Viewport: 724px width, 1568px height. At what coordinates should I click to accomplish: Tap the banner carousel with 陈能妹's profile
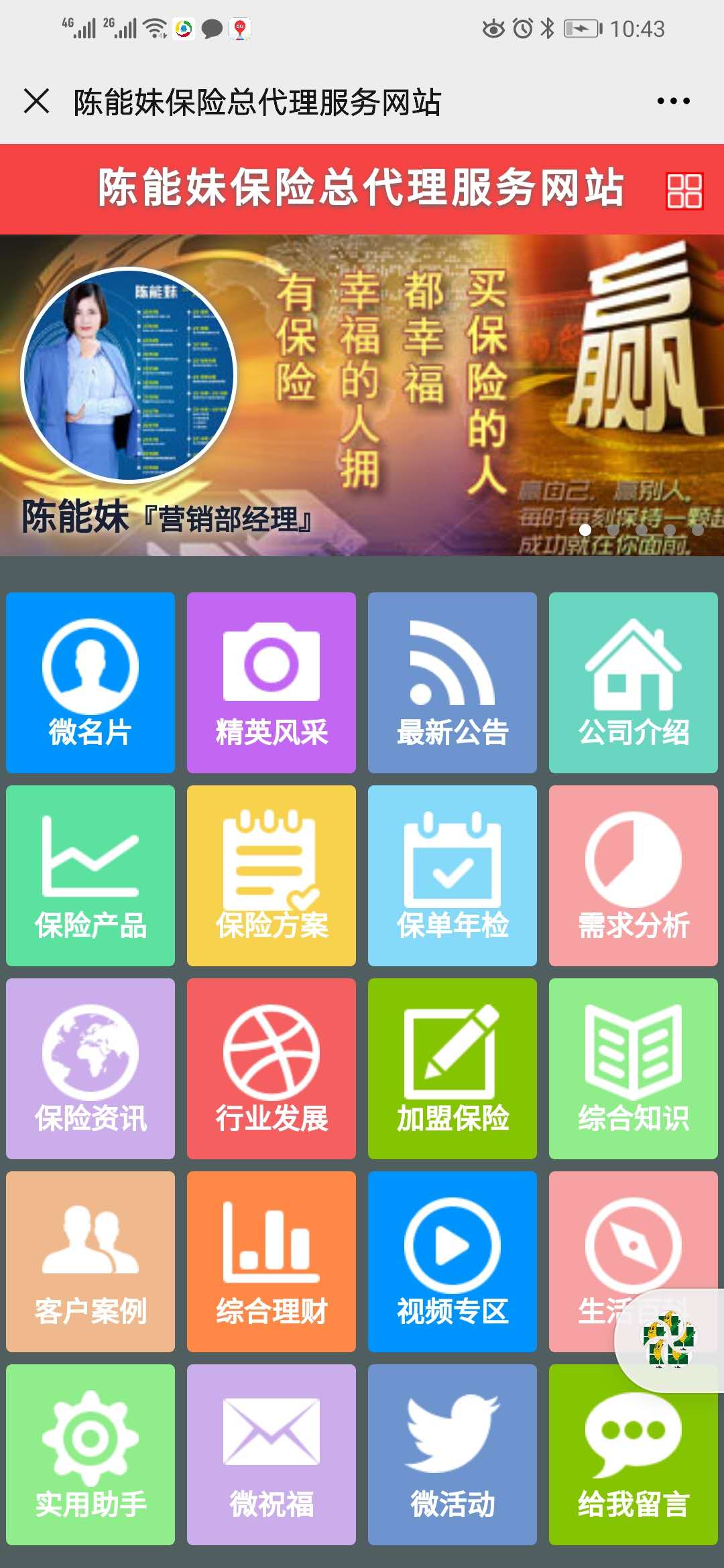362,395
